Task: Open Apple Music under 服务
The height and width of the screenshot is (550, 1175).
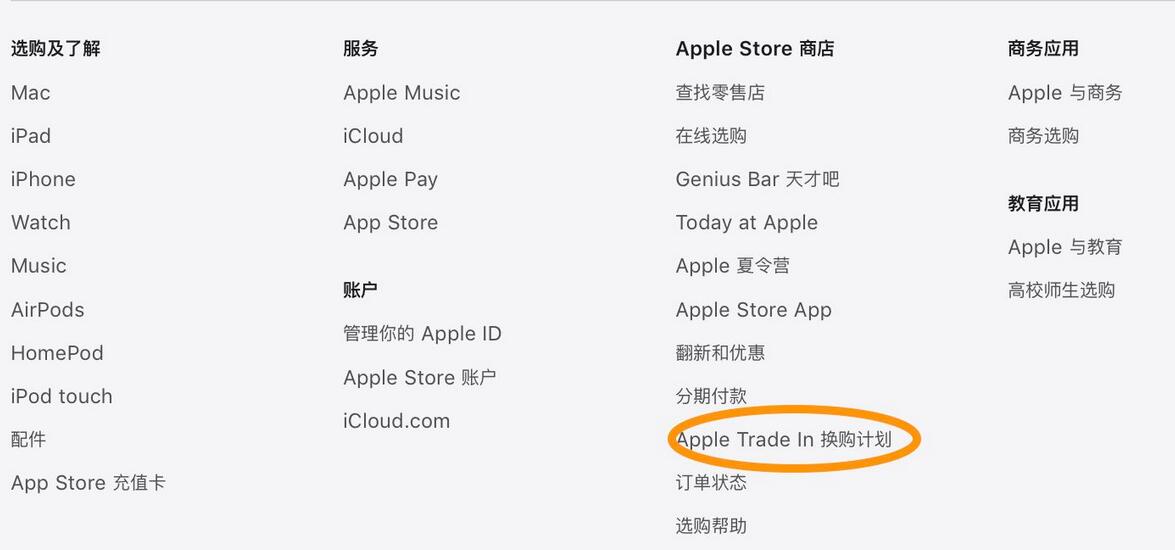Action: (x=401, y=93)
